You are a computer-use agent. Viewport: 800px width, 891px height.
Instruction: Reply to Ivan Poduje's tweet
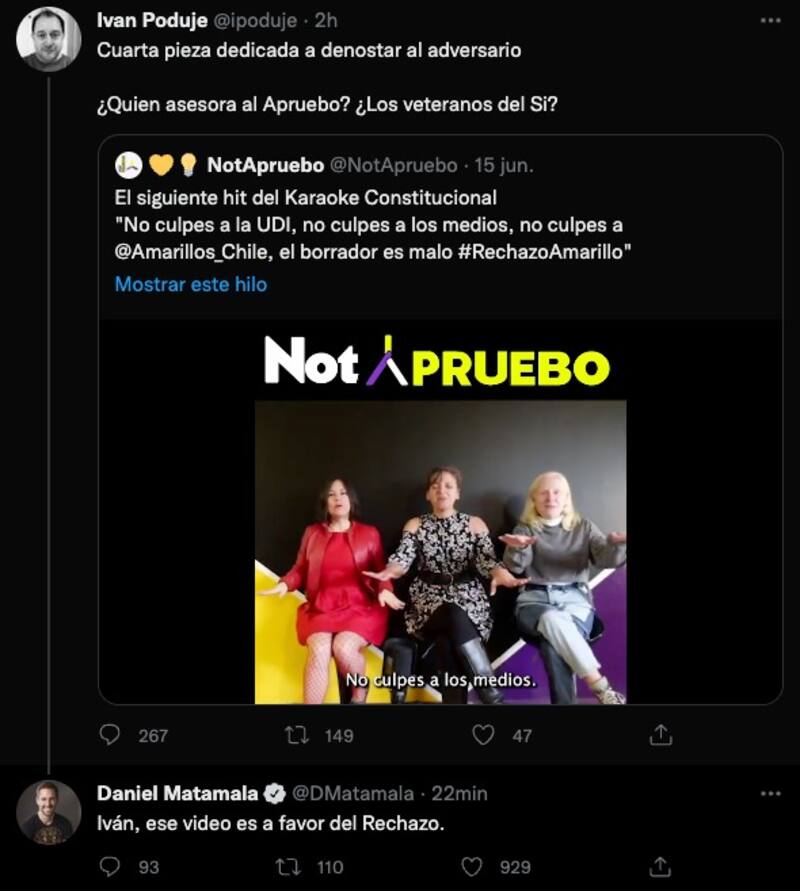coord(110,735)
